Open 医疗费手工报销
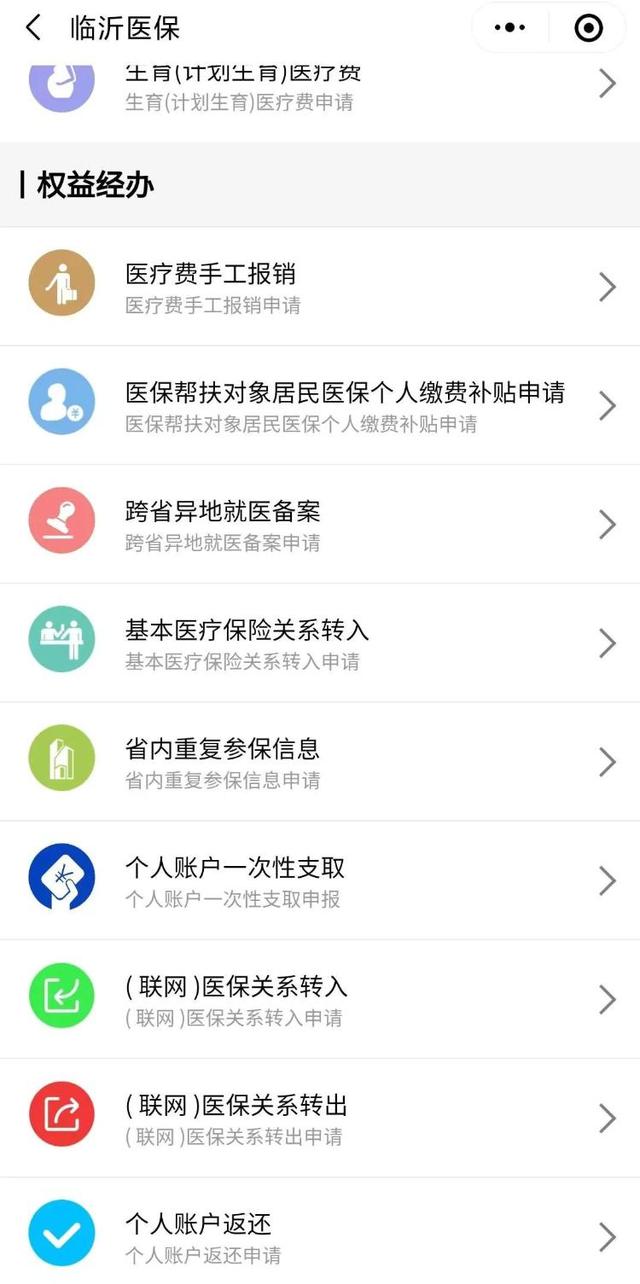640x1284 pixels. point(320,286)
